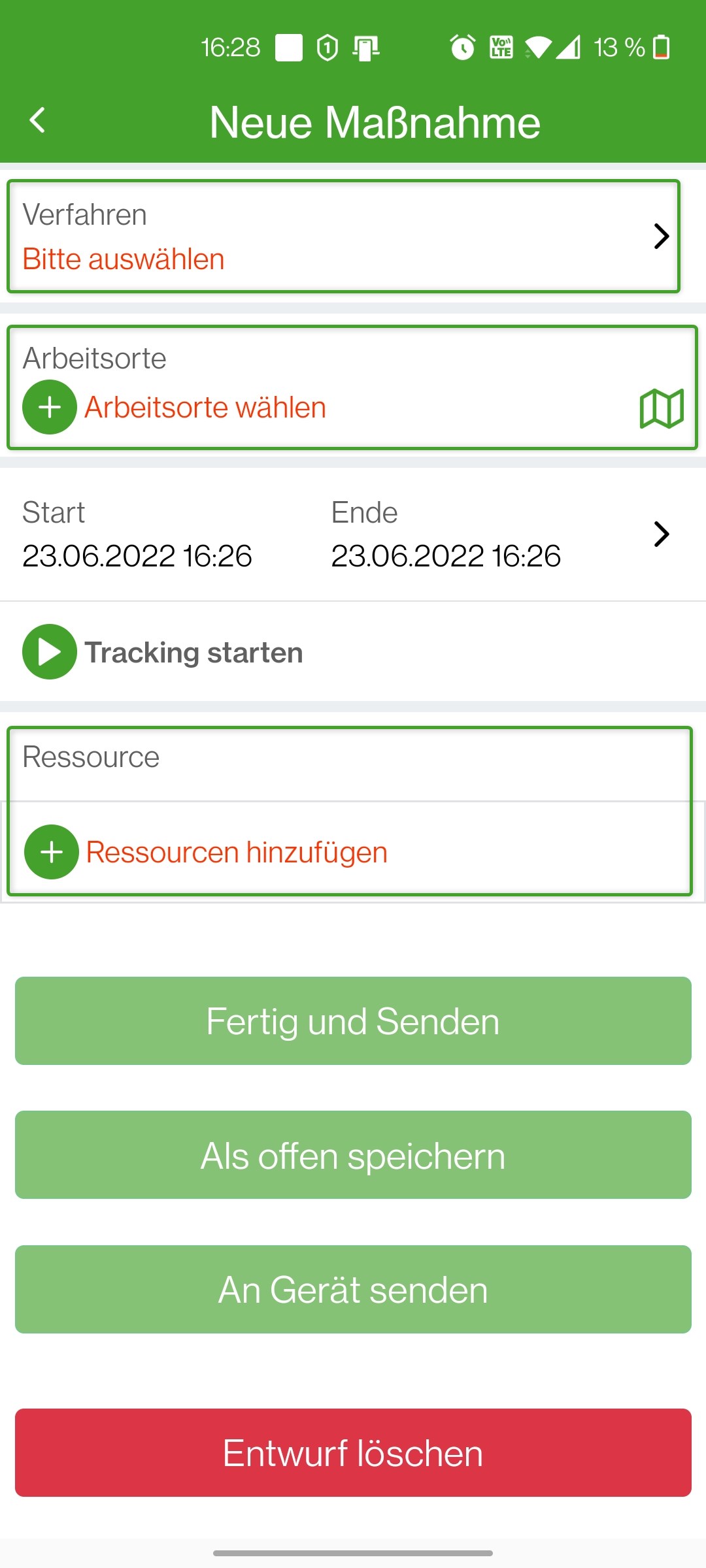706x1568 pixels.
Task: Tap the Wi-Fi icon in the status bar
Action: pos(536,46)
